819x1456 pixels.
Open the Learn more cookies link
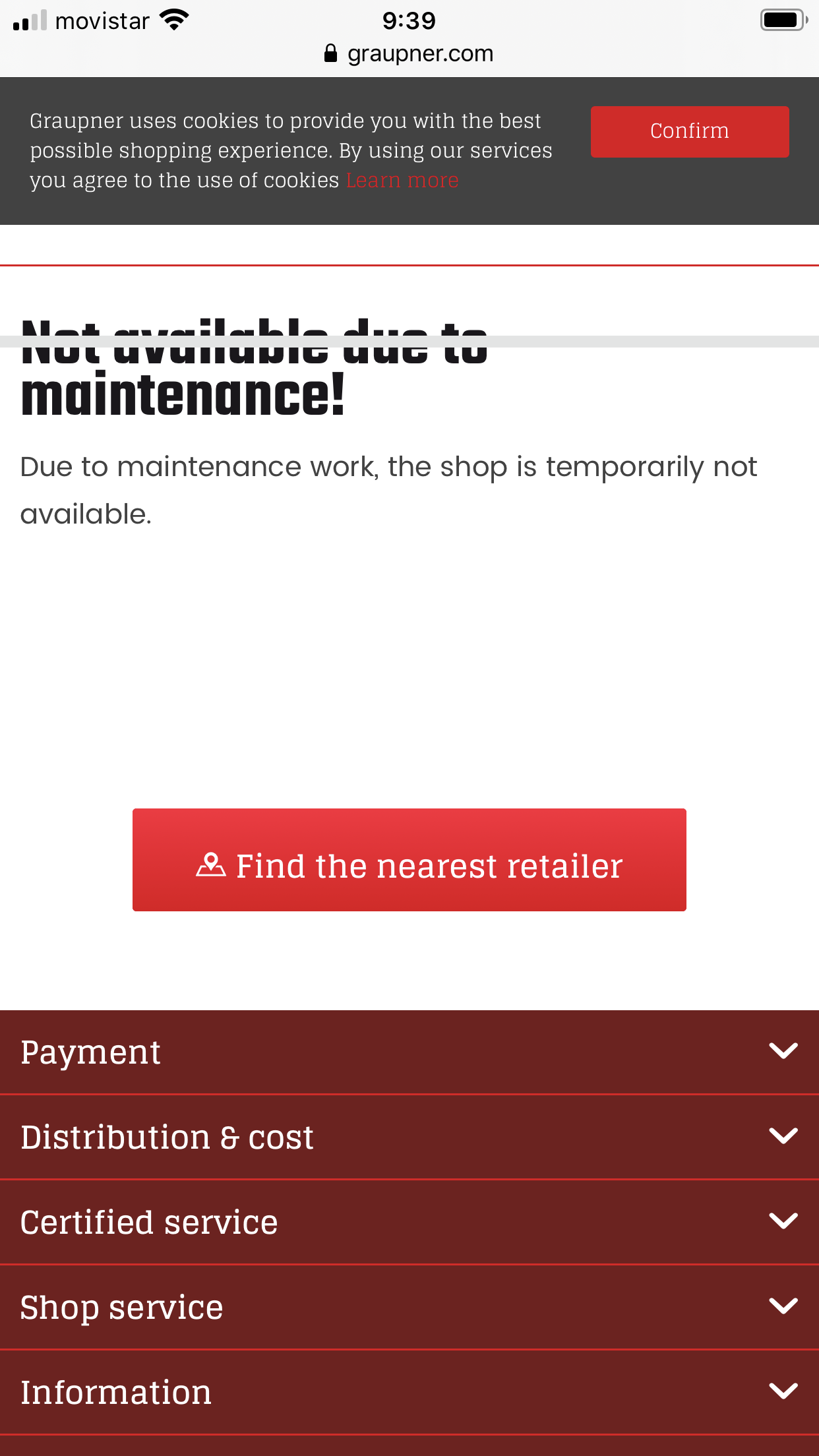pyautogui.click(x=402, y=180)
